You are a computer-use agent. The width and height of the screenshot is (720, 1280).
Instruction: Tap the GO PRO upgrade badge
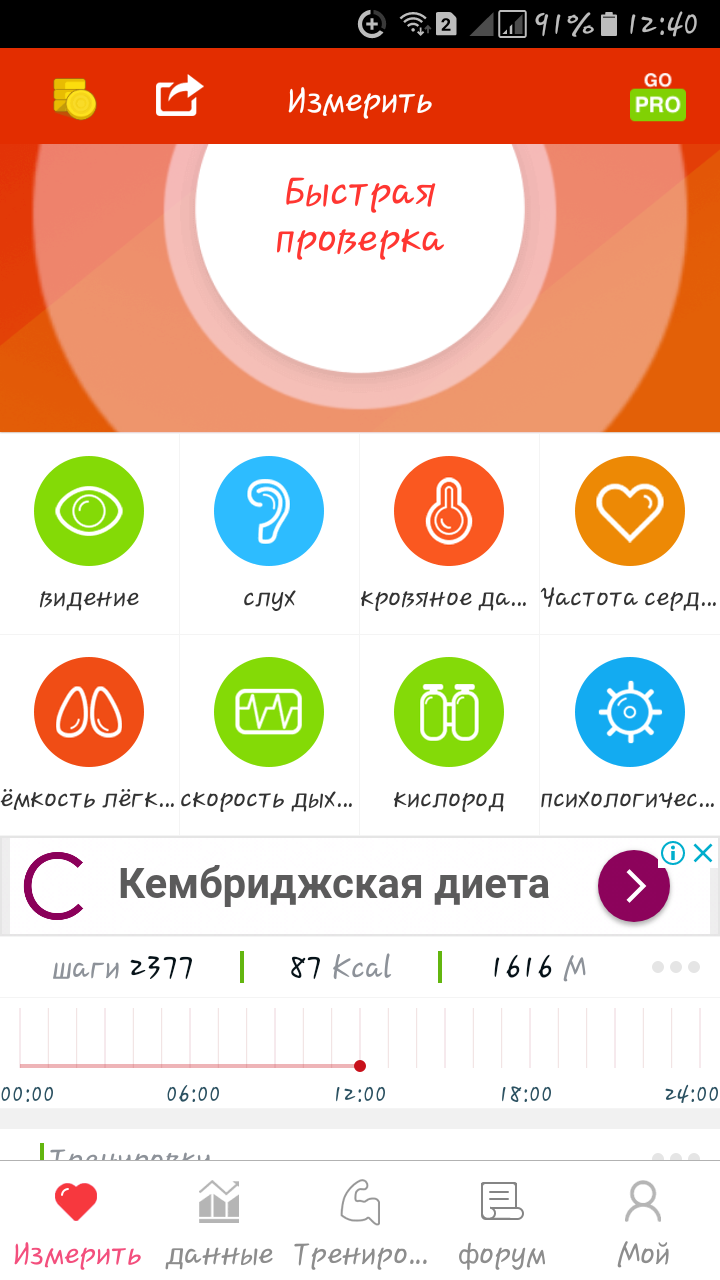click(x=657, y=97)
